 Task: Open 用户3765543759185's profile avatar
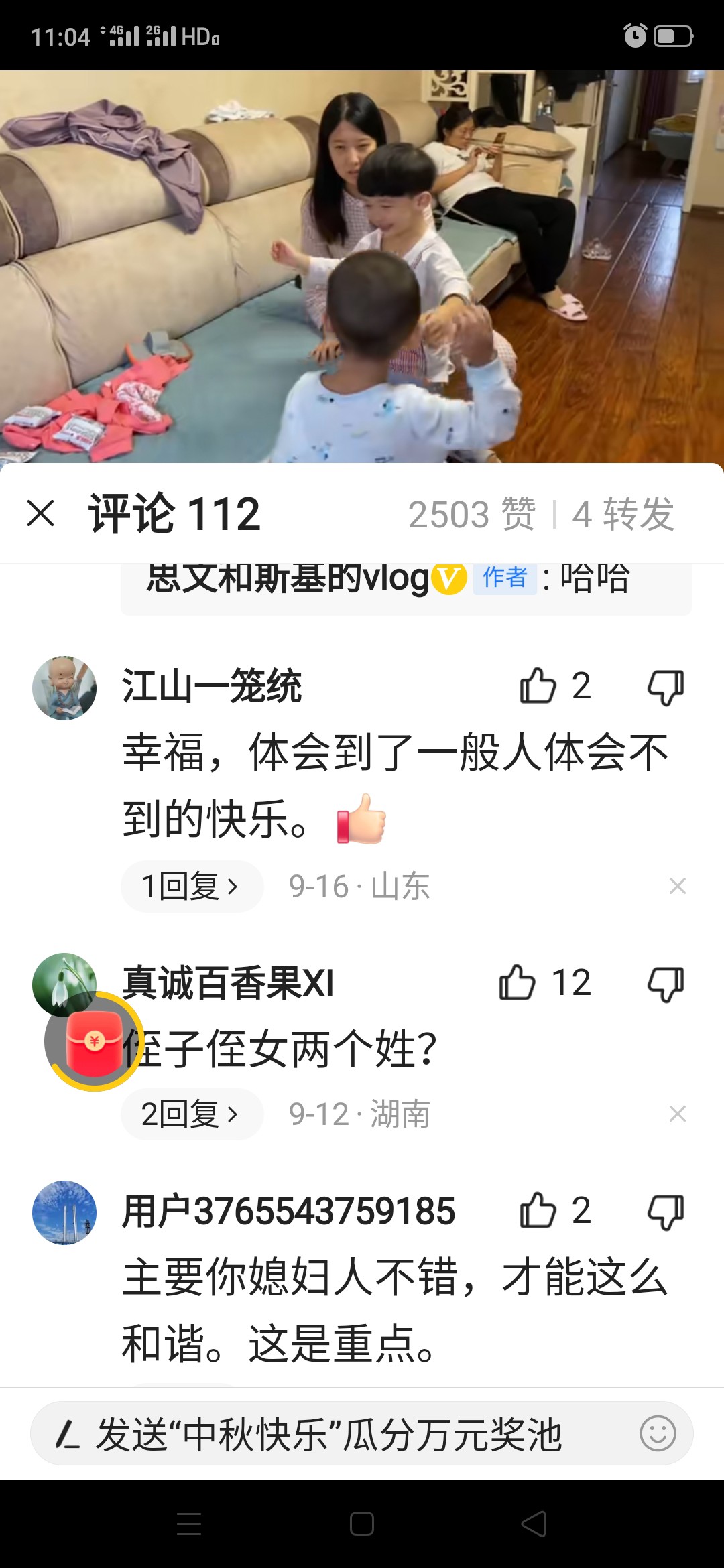(64, 1213)
